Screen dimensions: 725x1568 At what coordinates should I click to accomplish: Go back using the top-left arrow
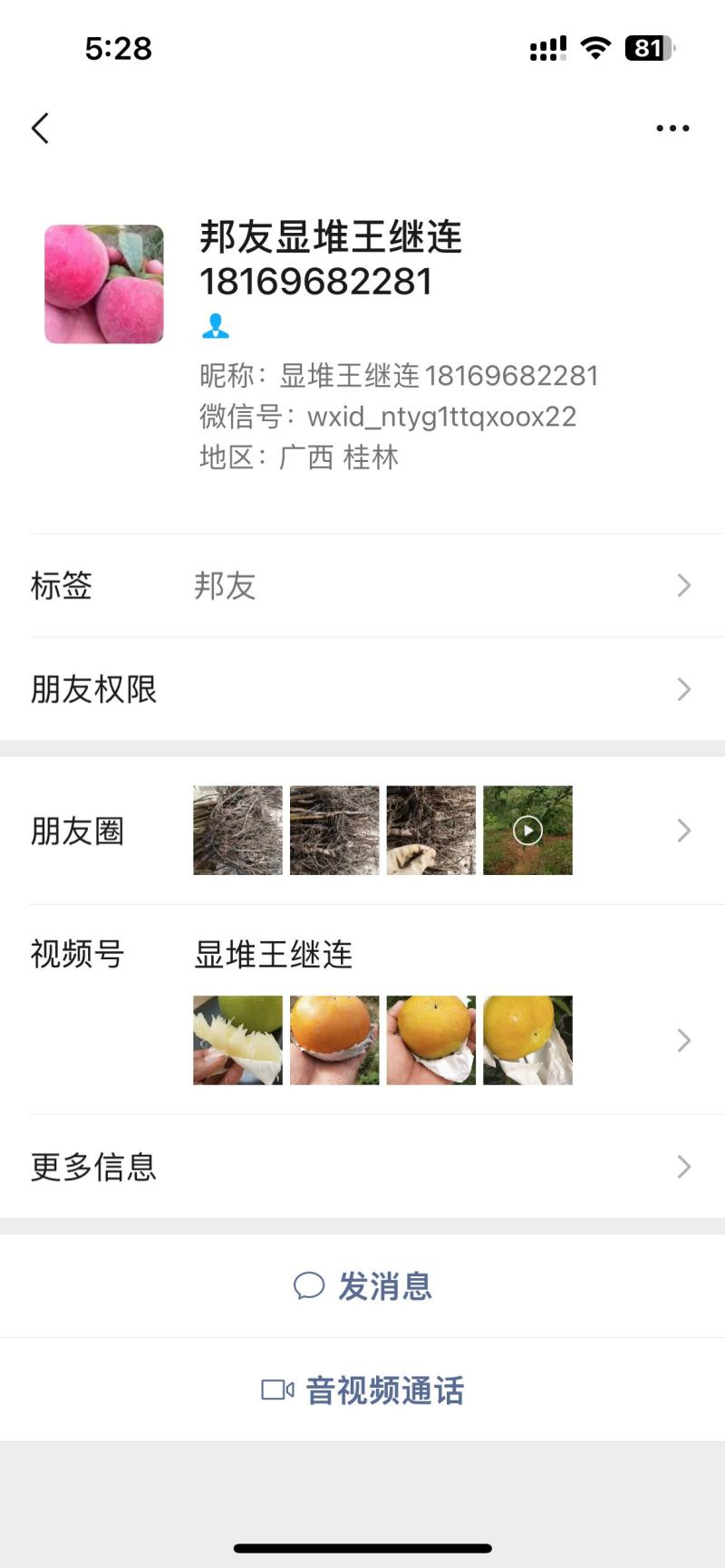pyautogui.click(x=41, y=129)
